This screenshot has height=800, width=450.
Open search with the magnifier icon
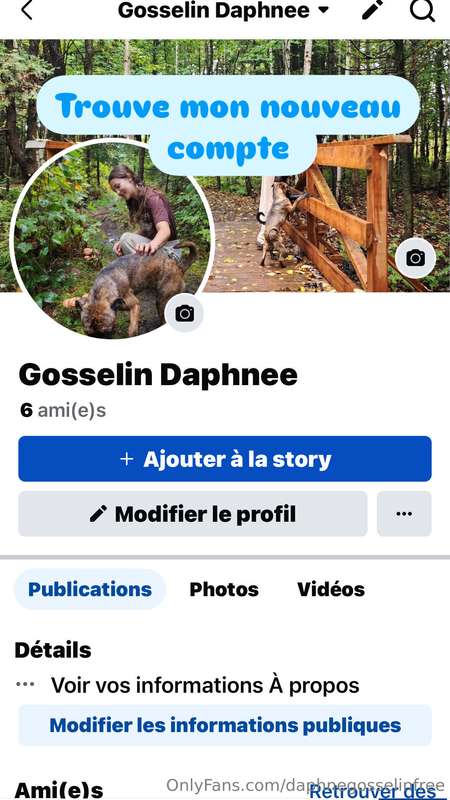coord(422,10)
